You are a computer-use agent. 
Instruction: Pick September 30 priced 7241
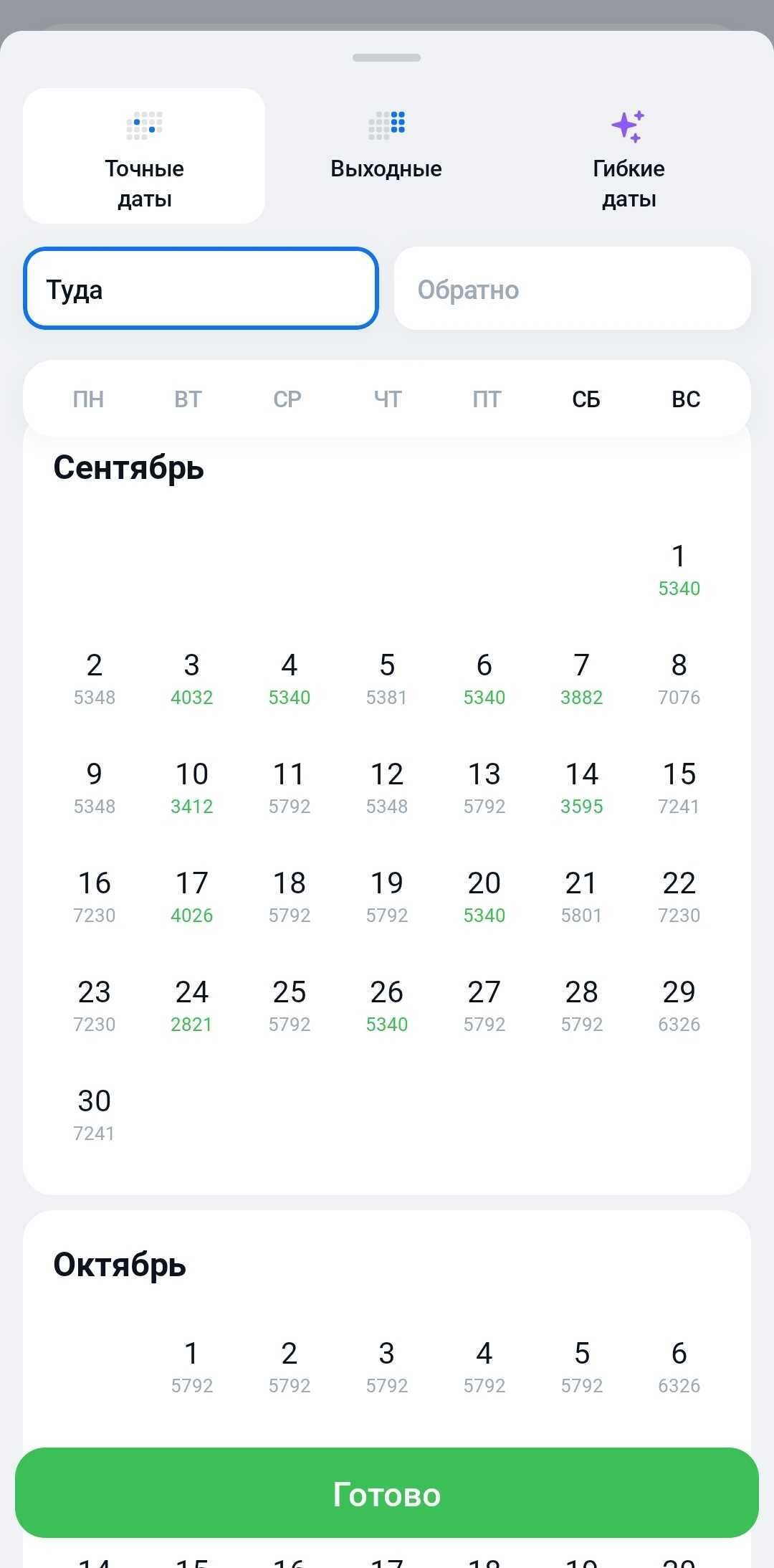pos(95,1115)
